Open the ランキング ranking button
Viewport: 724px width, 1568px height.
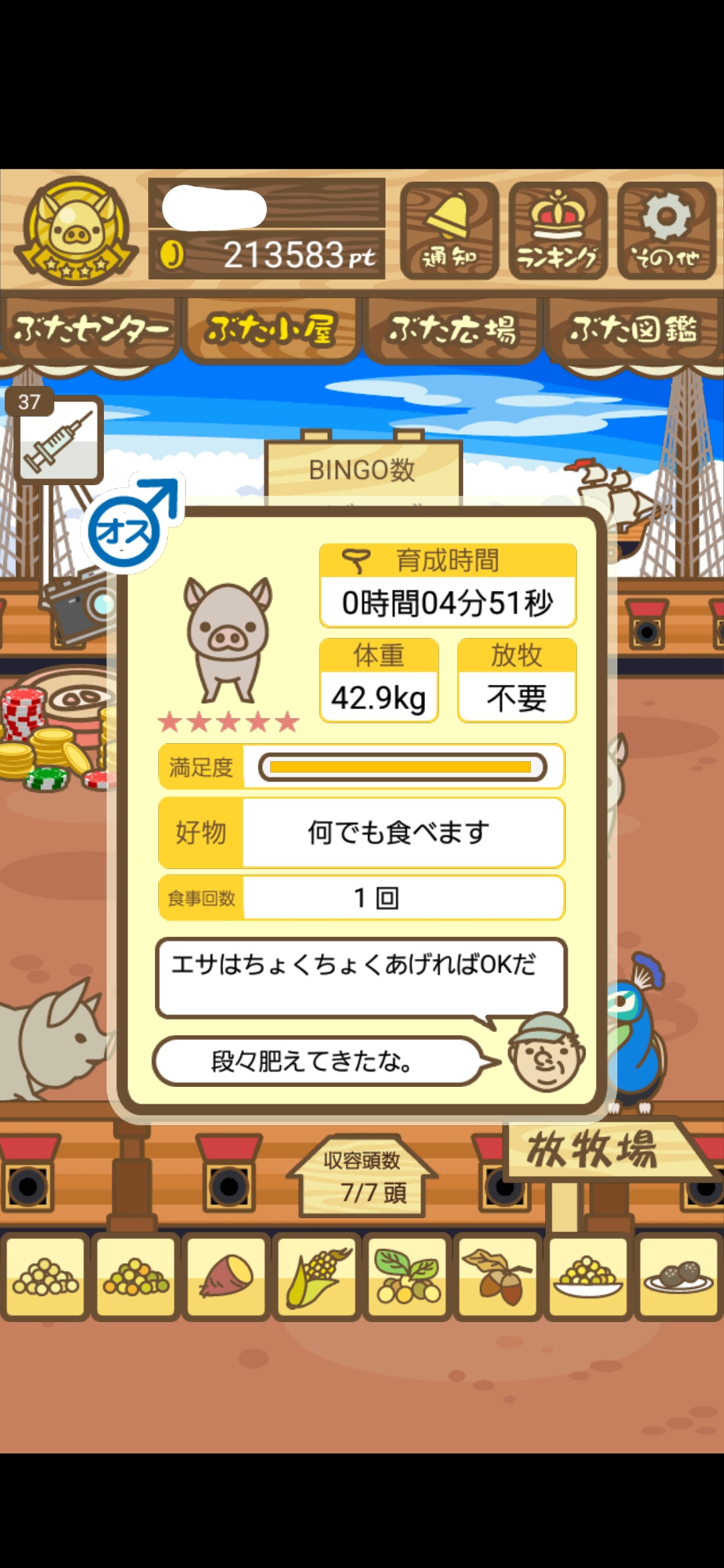(558, 231)
